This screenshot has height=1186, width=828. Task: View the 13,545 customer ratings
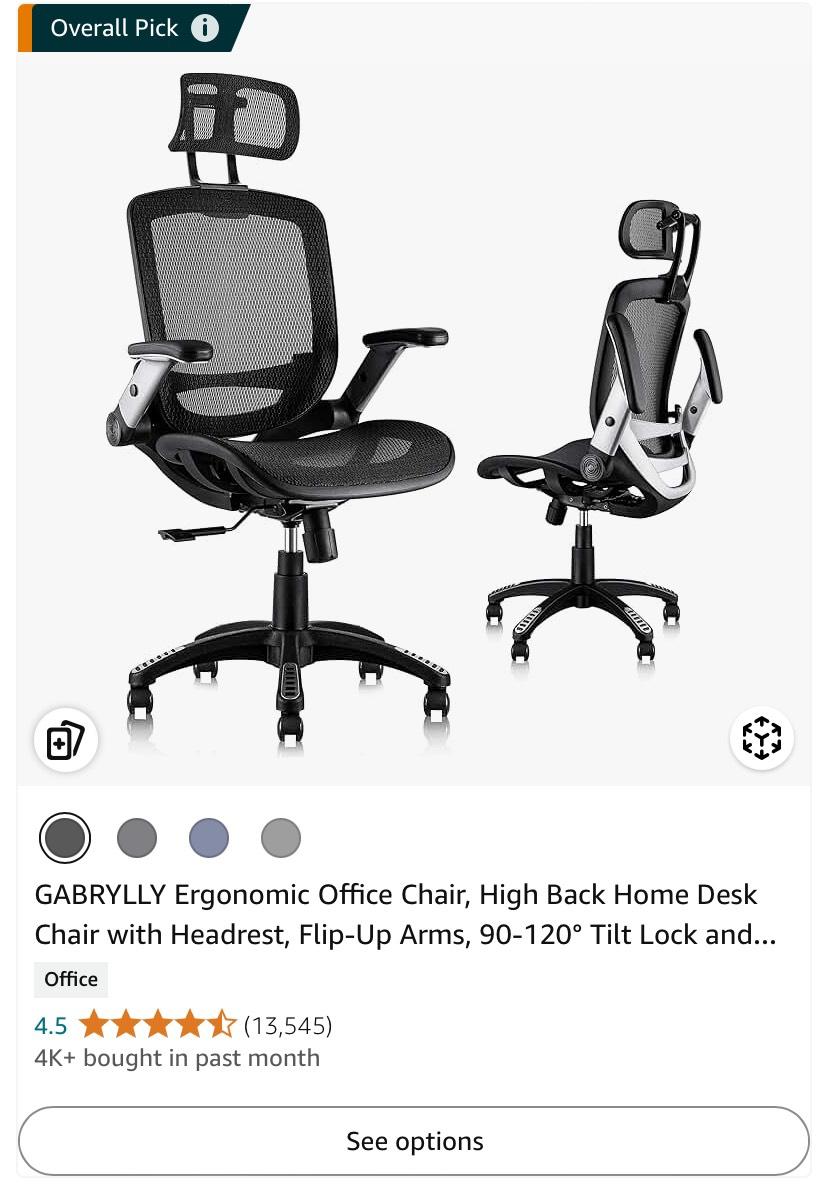click(288, 1026)
